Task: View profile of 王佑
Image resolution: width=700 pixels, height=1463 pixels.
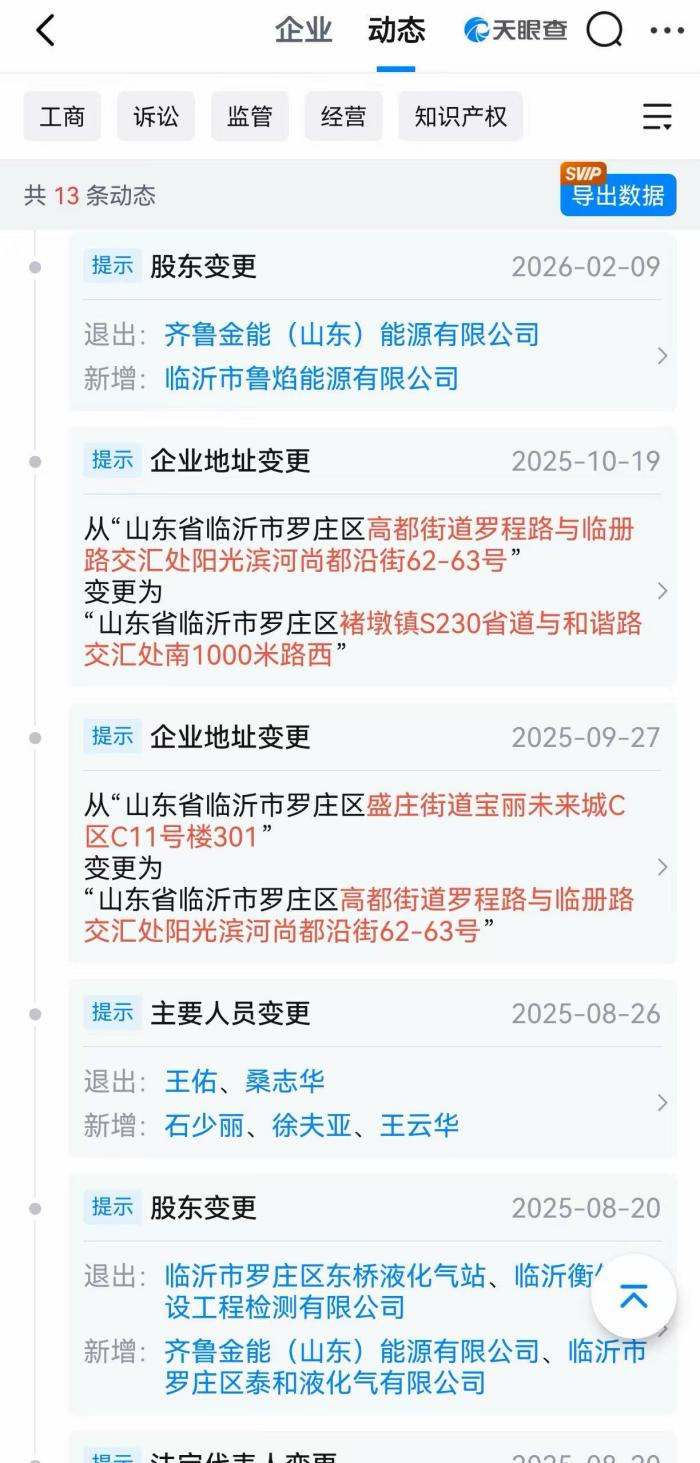Action: tap(190, 1081)
